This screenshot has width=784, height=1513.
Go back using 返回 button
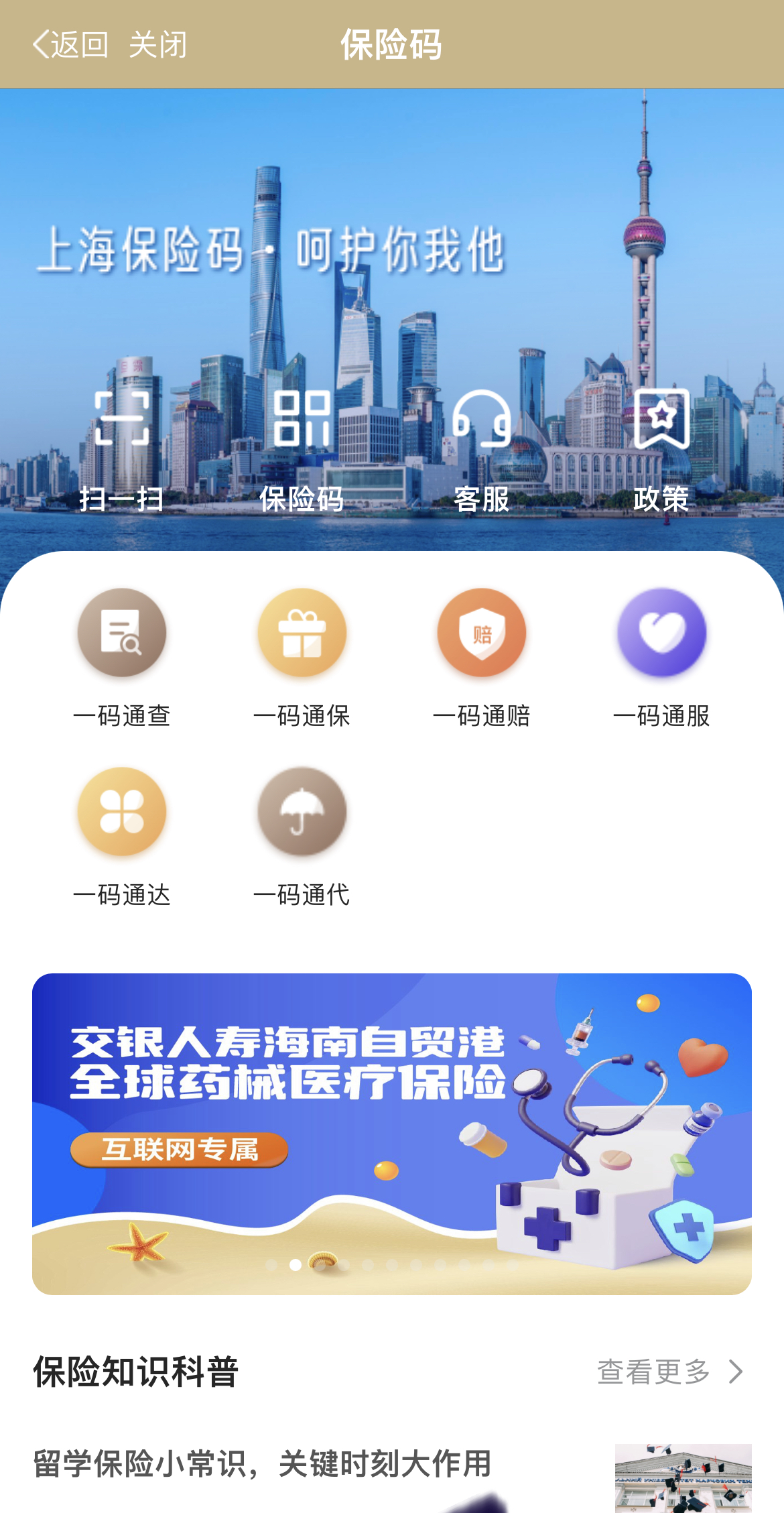(70, 45)
